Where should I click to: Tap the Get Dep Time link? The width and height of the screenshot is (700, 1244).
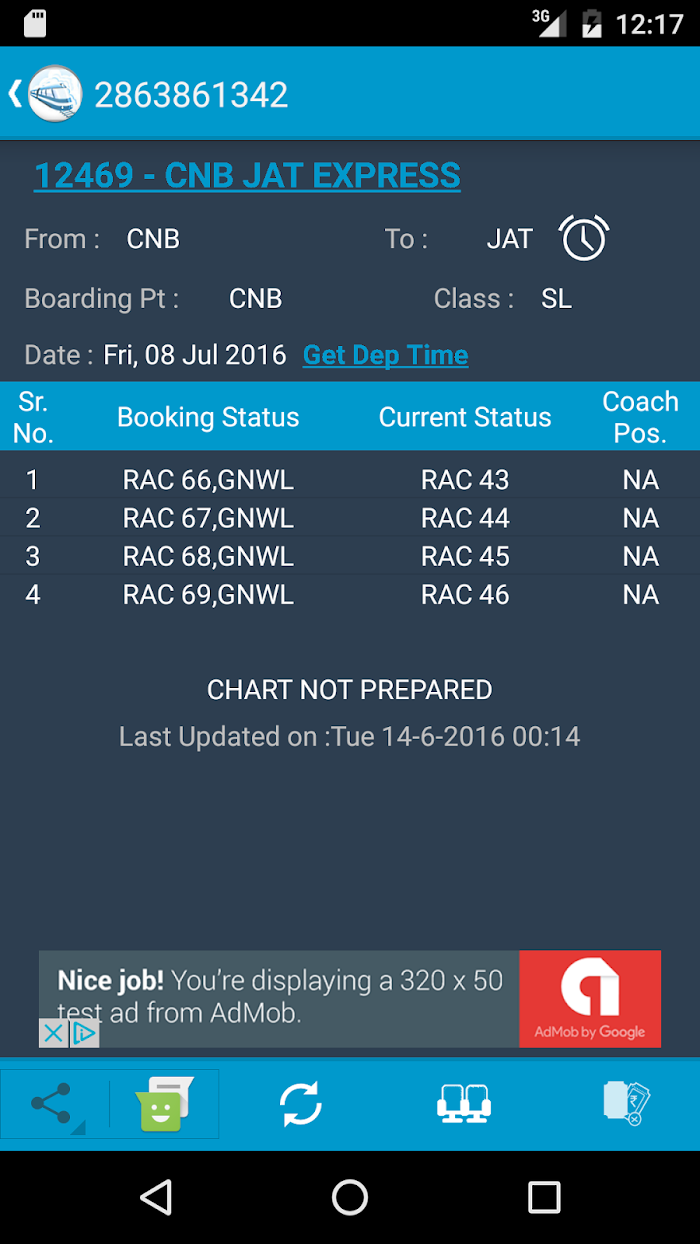pos(385,355)
